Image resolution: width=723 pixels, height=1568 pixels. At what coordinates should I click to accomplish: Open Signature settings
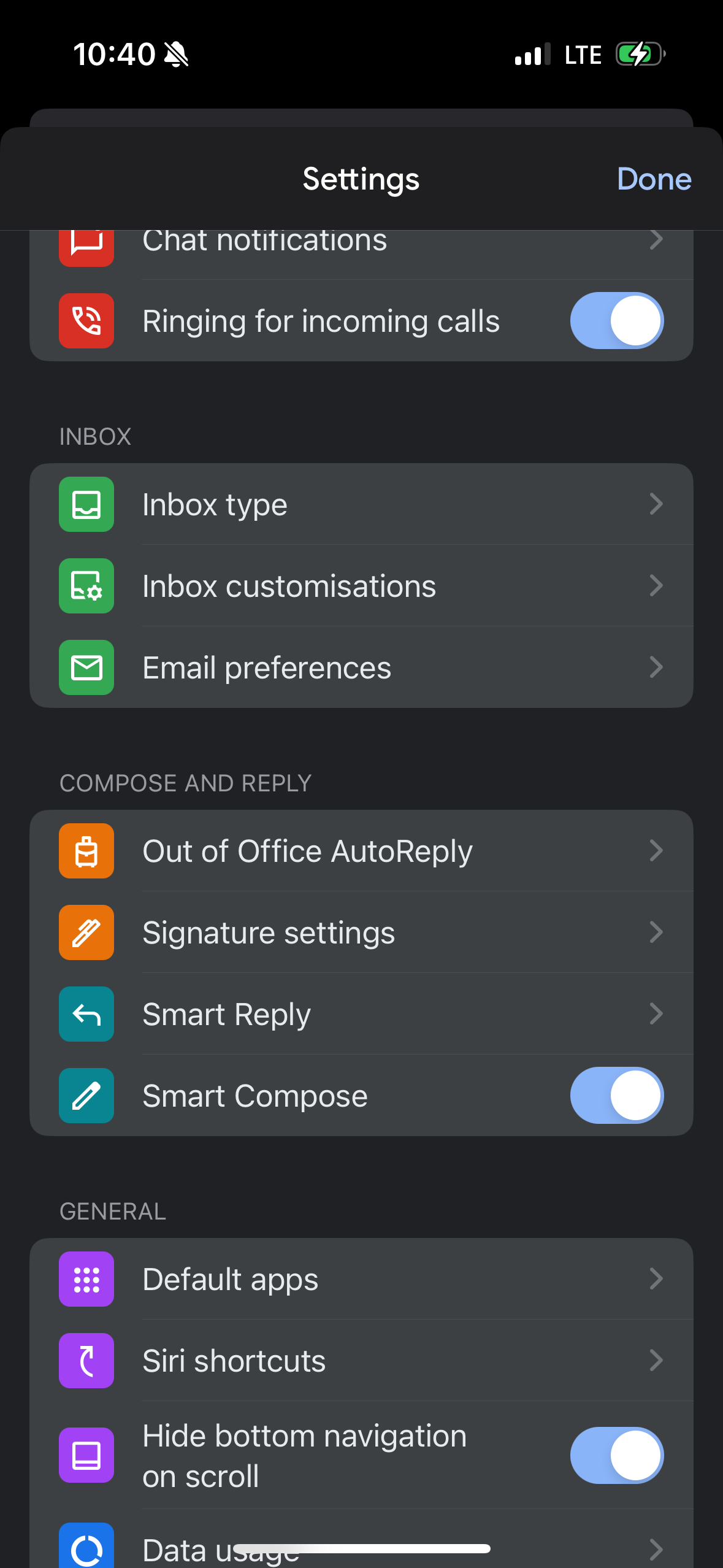[x=361, y=932]
